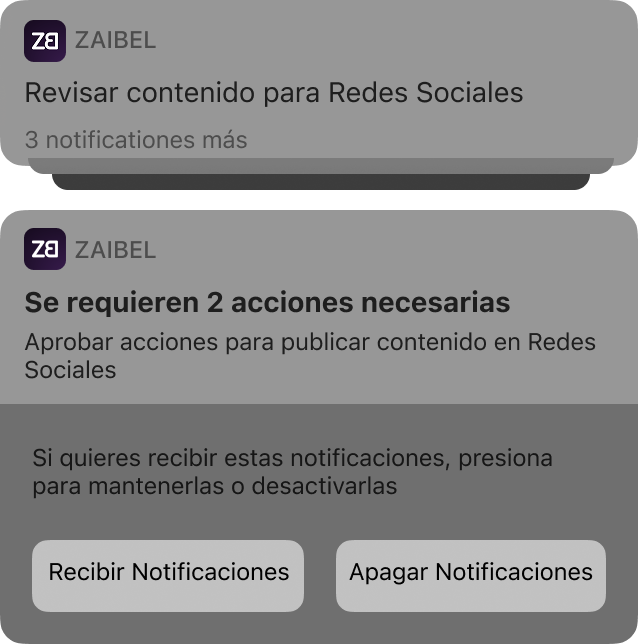Viewport: 638px width, 644px height.
Task: Select Apagar Notificaciones to disable alerts
Action: (x=470, y=574)
